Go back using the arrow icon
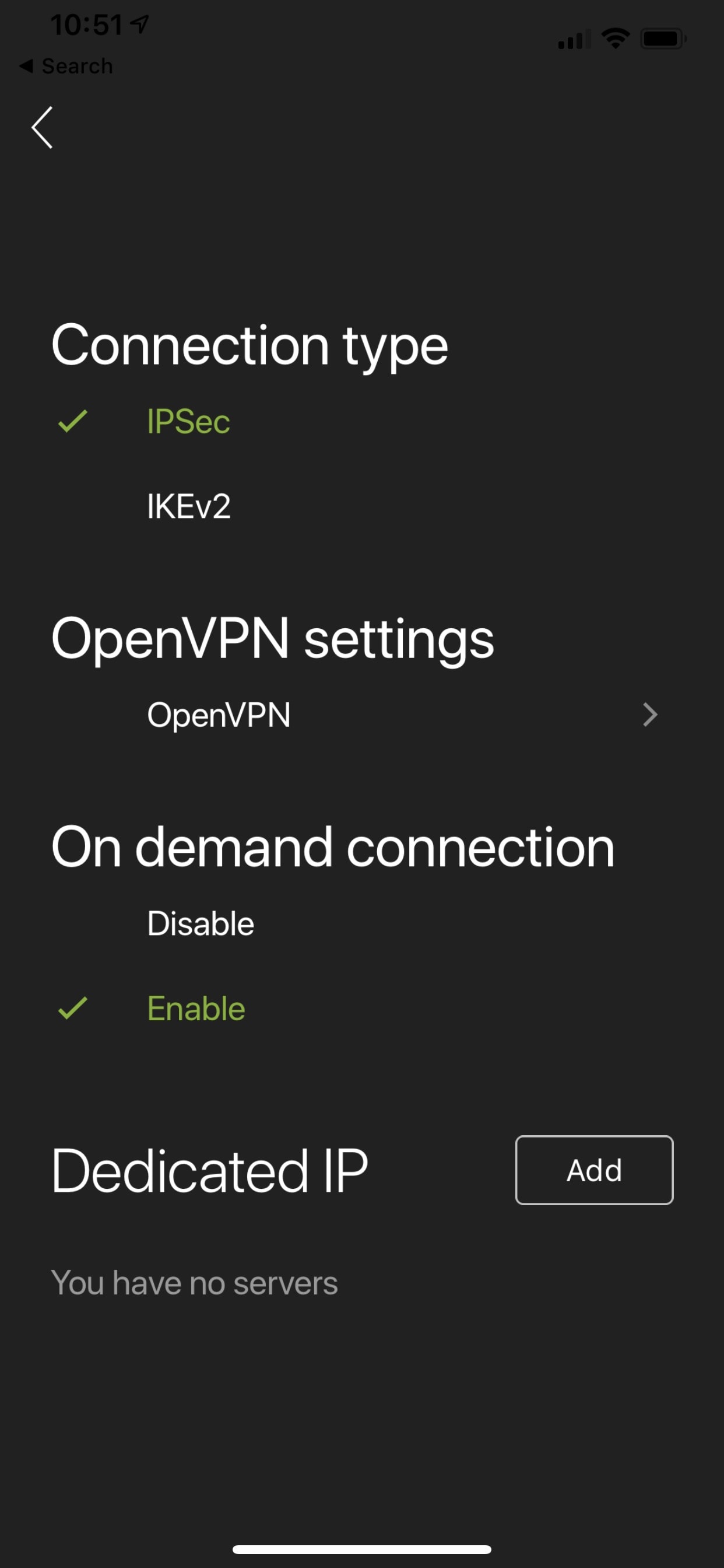This screenshot has height=1568, width=724. 42,127
